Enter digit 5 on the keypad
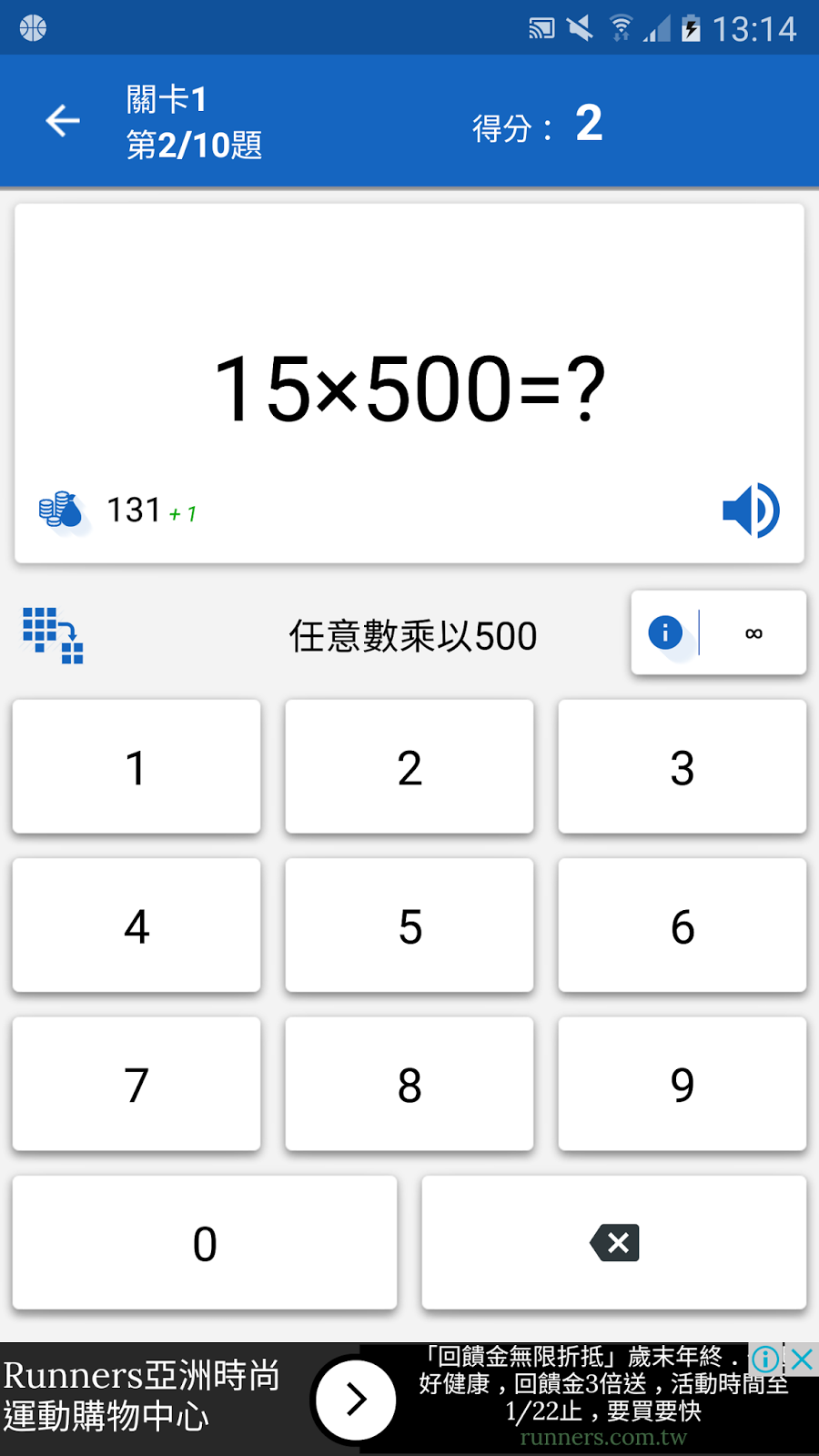819x1456 pixels. (x=409, y=925)
